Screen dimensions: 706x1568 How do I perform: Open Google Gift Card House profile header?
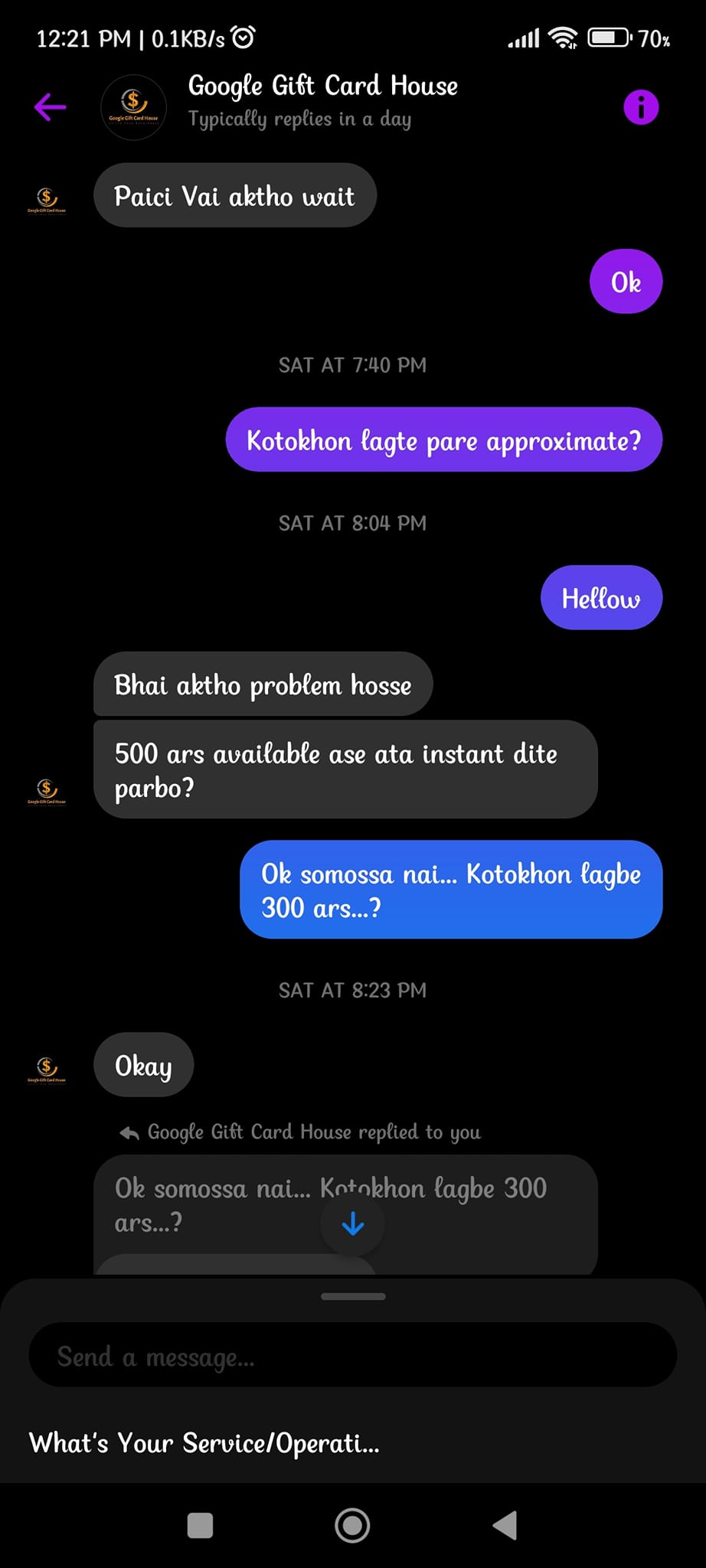[x=322, y=101]
